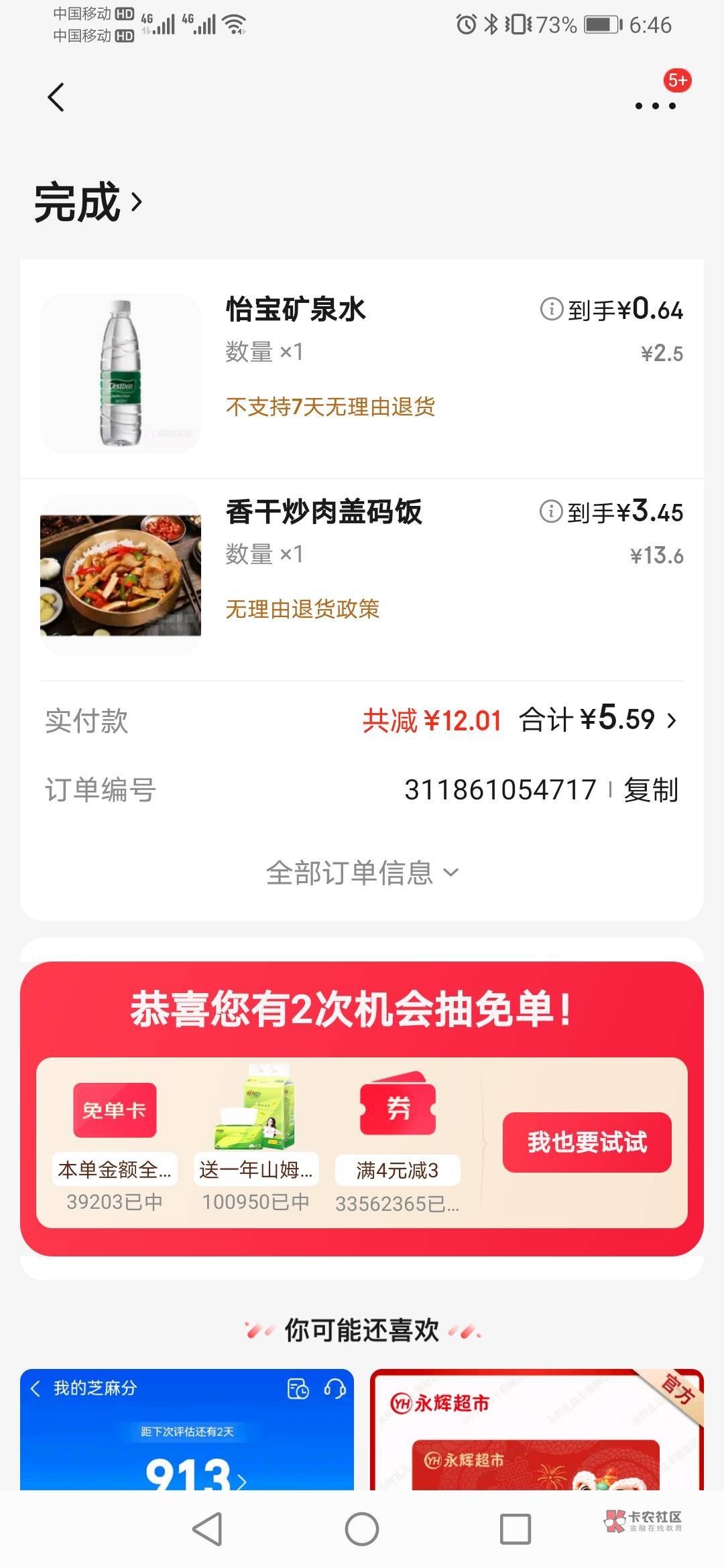
Task: Show price info for 到手¥0.64
Action: (x=551, y=309)
